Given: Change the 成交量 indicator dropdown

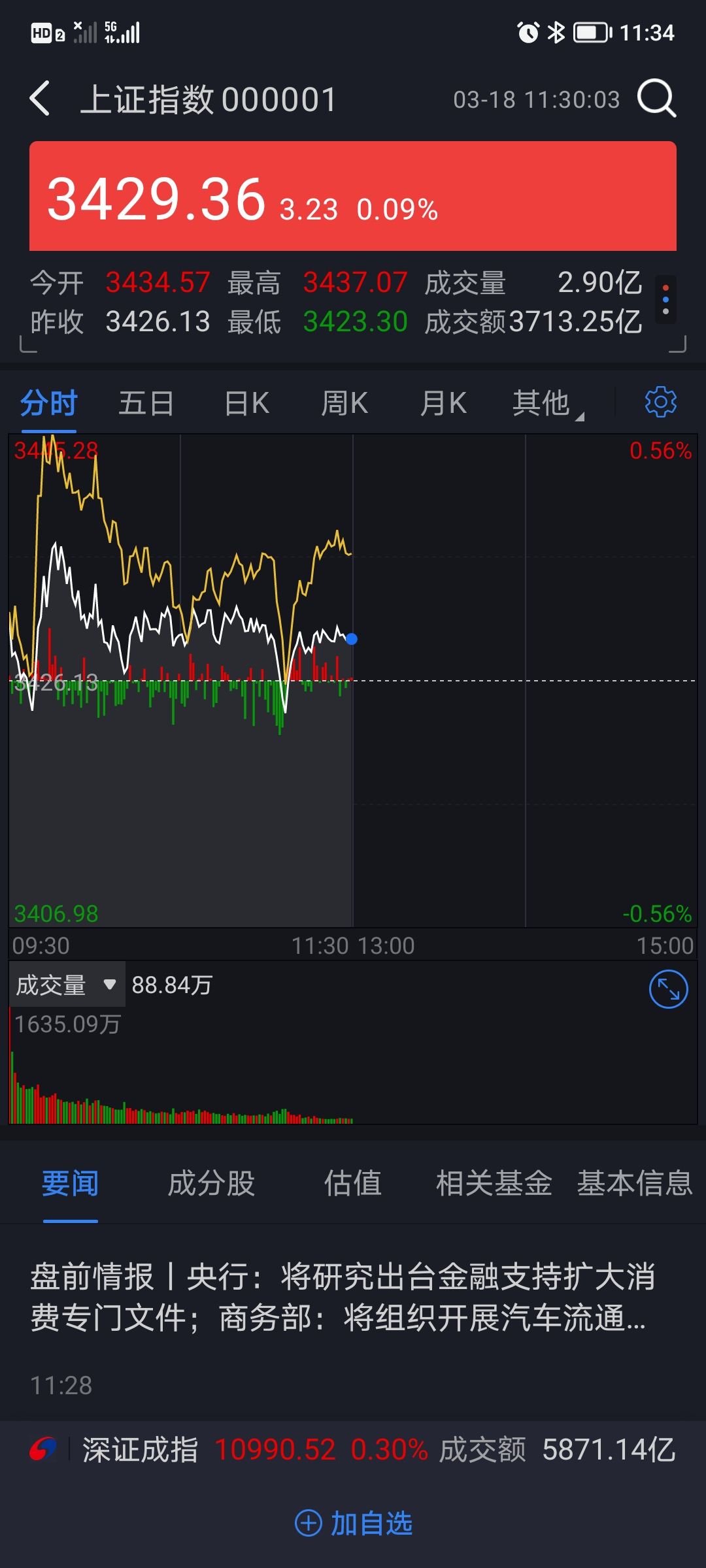Looking at the screenshot, I should [67, 985].
